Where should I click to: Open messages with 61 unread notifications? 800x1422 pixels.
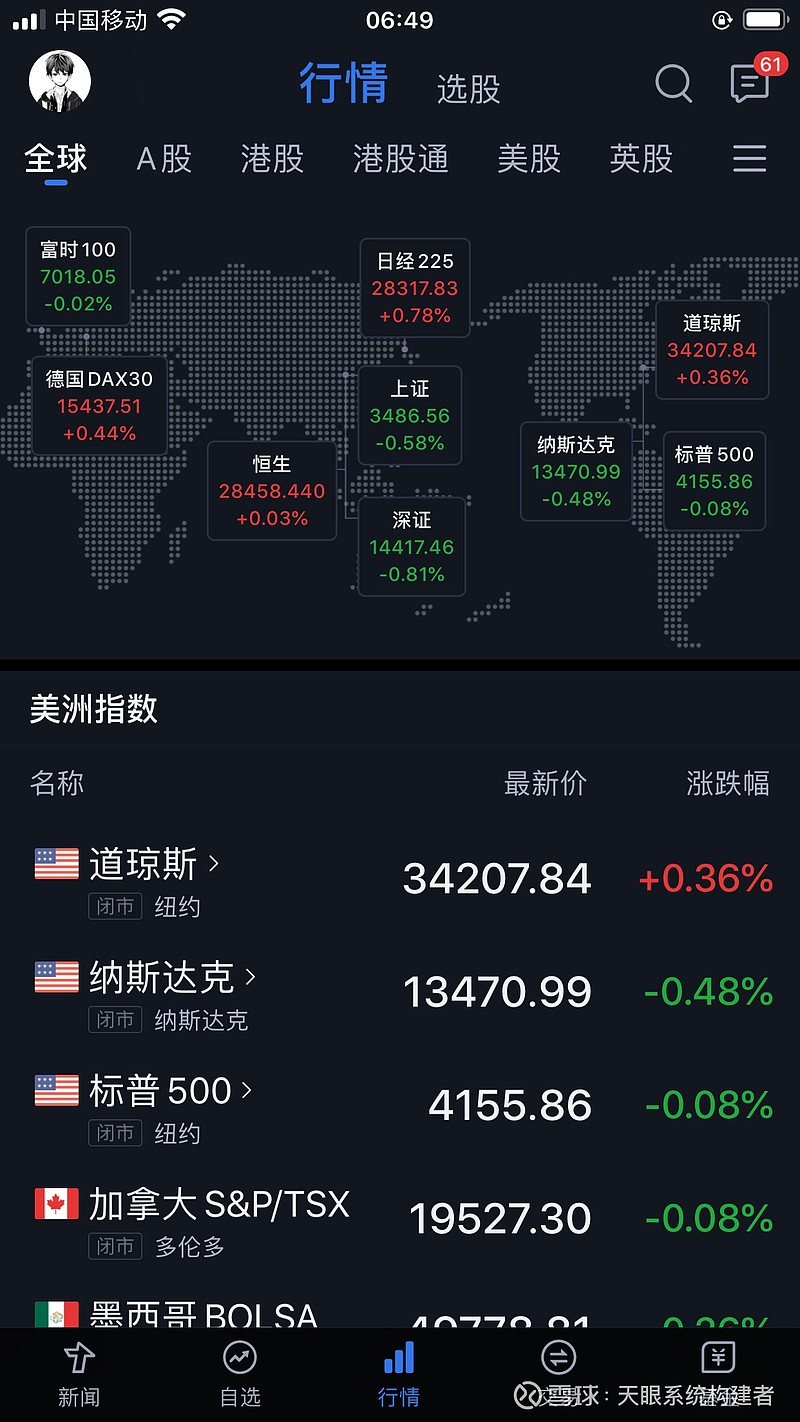[750, 85]
